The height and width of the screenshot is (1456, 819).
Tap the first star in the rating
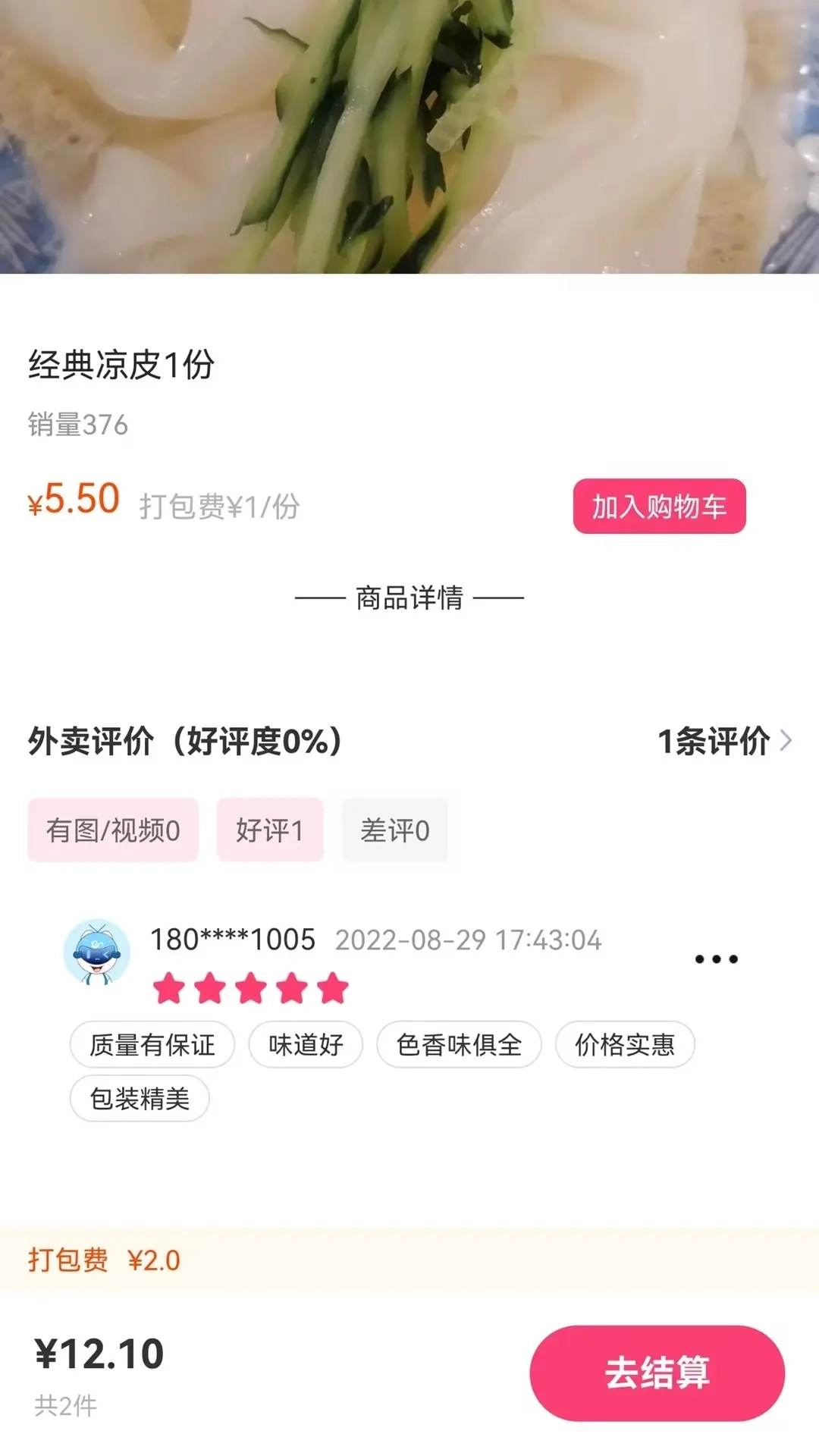[170, 988]
